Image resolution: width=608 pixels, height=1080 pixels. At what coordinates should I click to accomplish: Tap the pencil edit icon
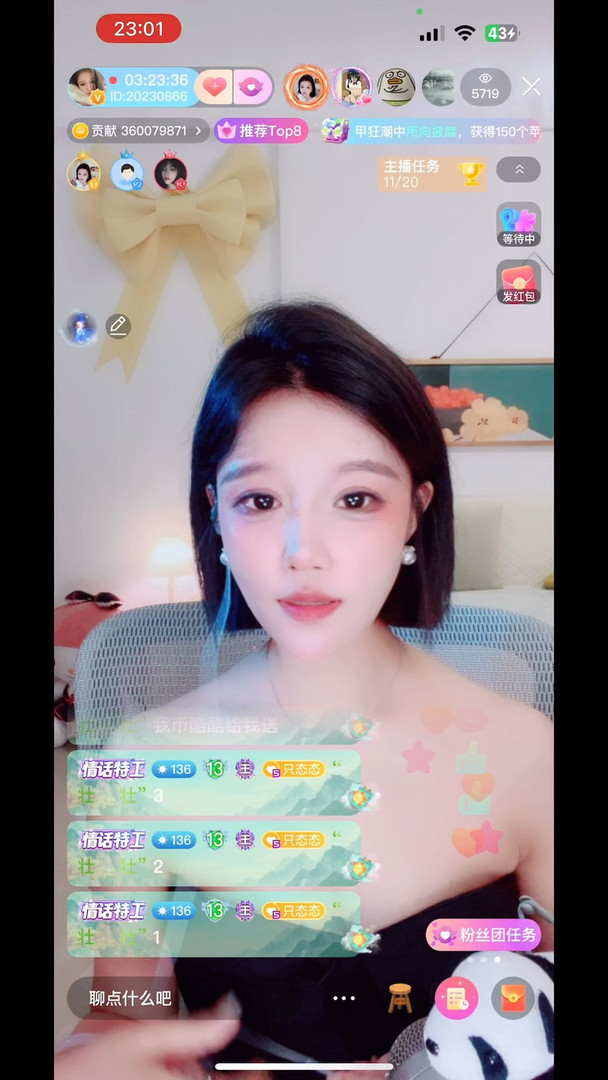coord(118,326)
